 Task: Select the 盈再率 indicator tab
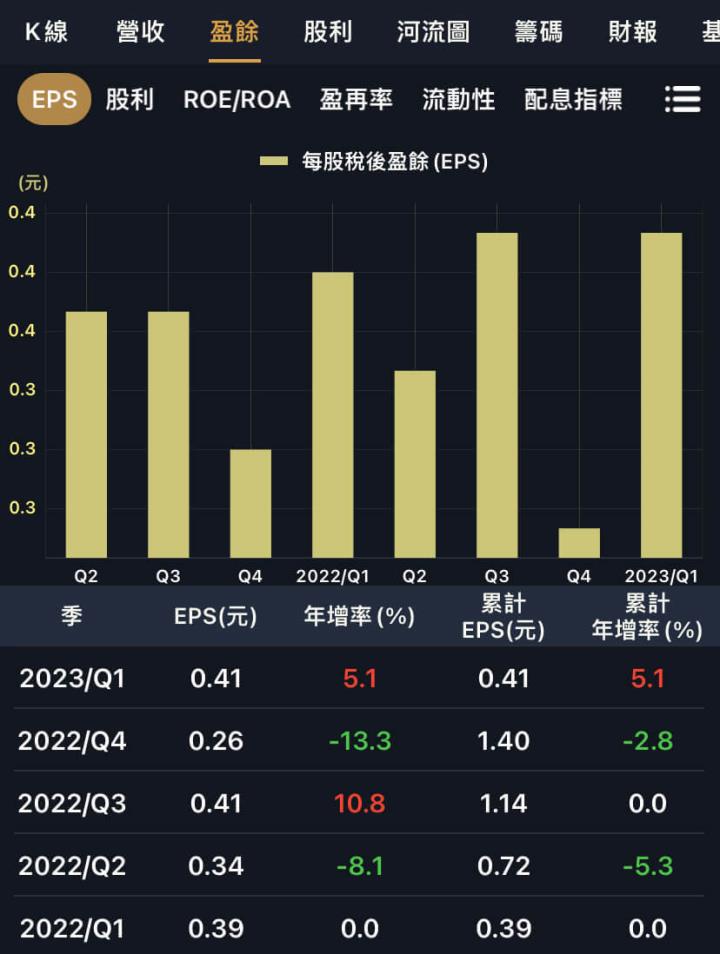[x=356, y=100]
